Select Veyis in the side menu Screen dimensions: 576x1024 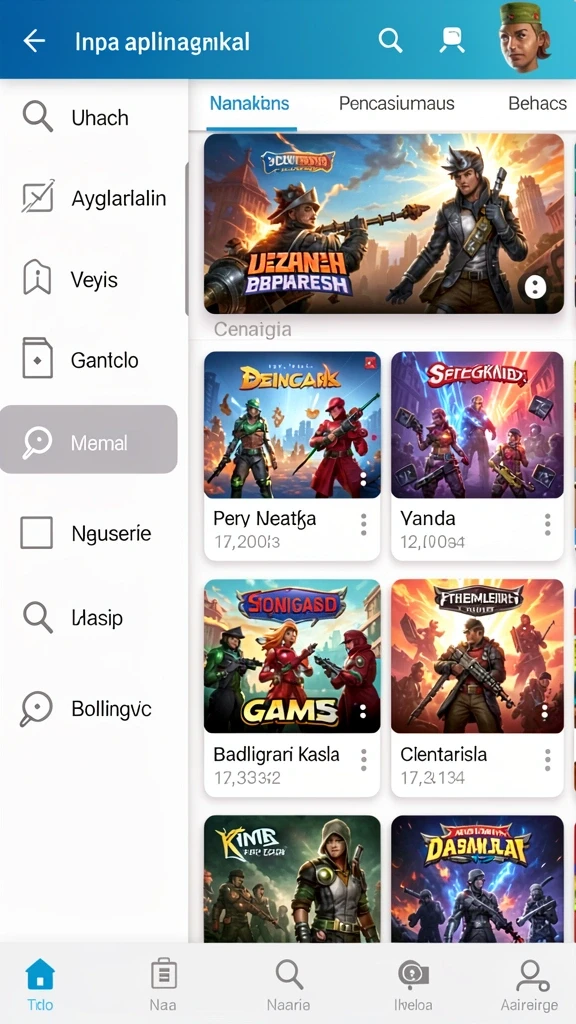click(88, 280)
